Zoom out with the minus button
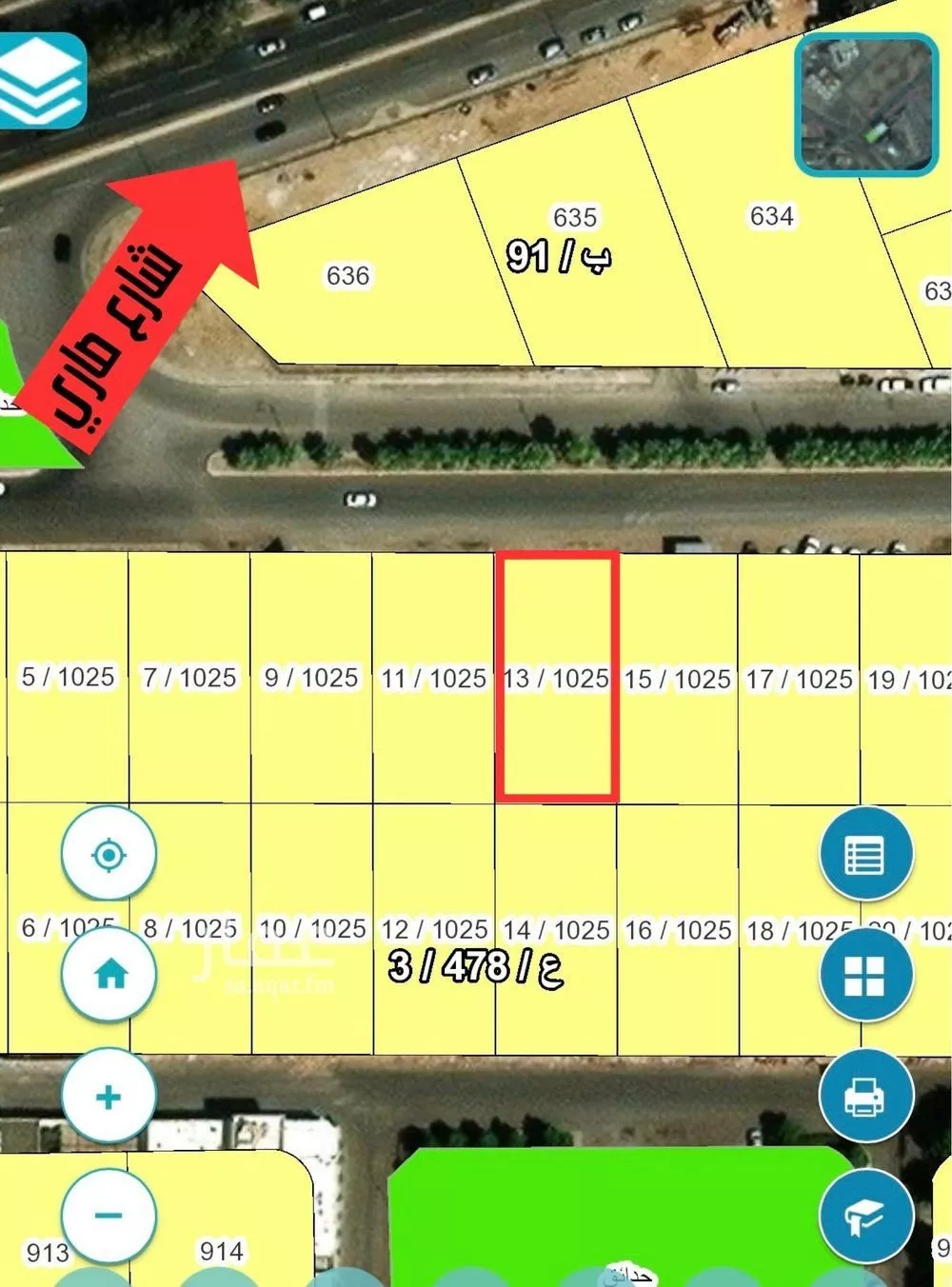 click(x=109, y=1215)
